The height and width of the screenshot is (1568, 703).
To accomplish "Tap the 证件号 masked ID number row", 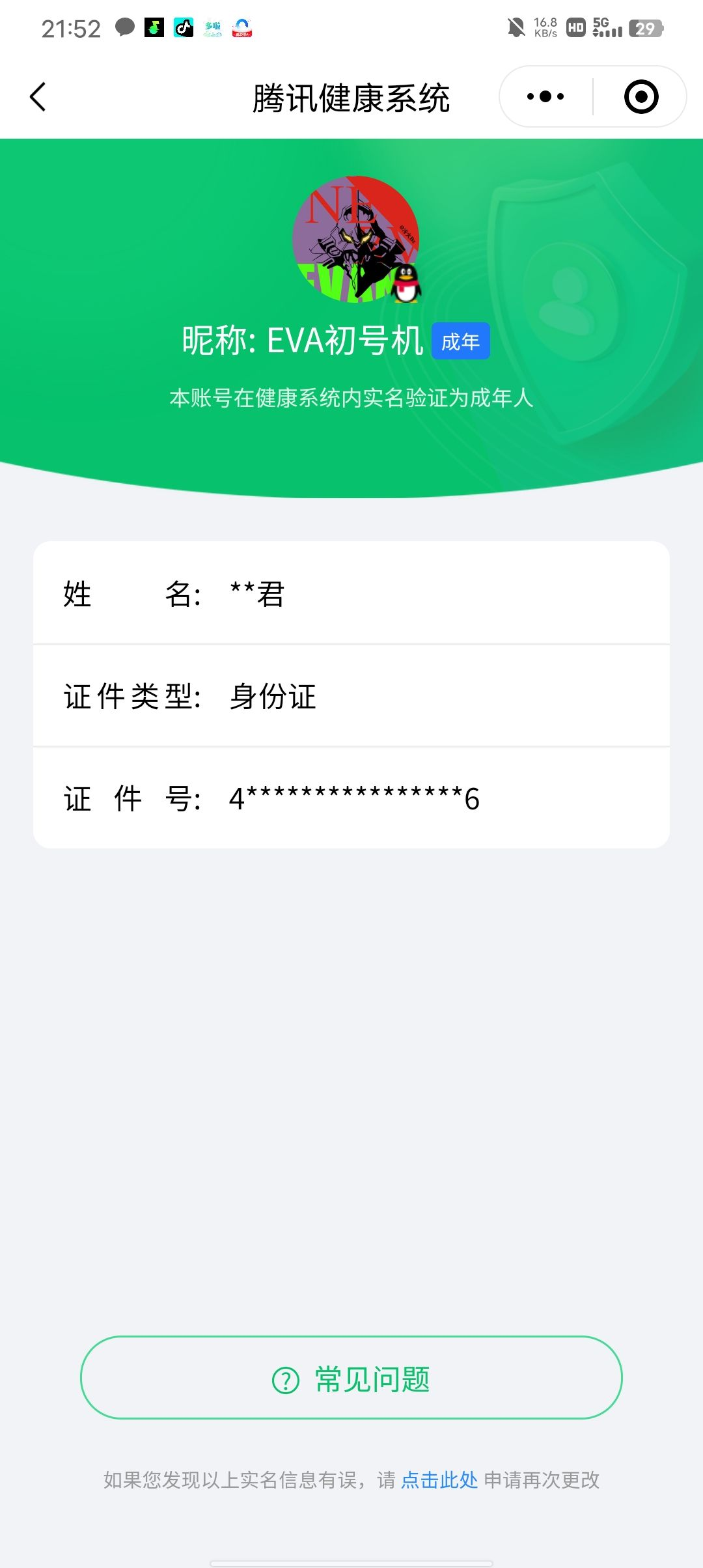I will 351,799.
